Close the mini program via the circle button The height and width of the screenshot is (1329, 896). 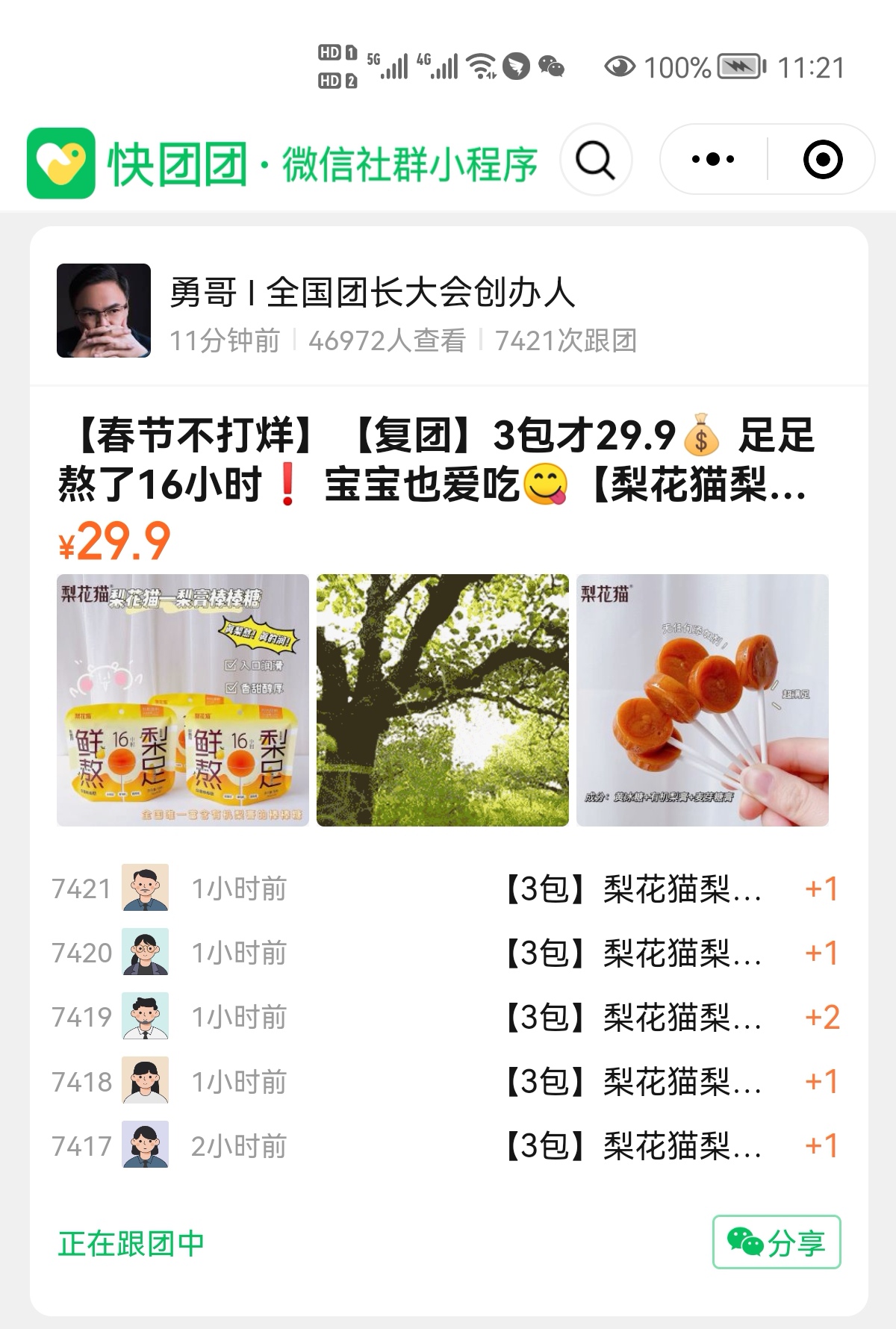(822, 159)
